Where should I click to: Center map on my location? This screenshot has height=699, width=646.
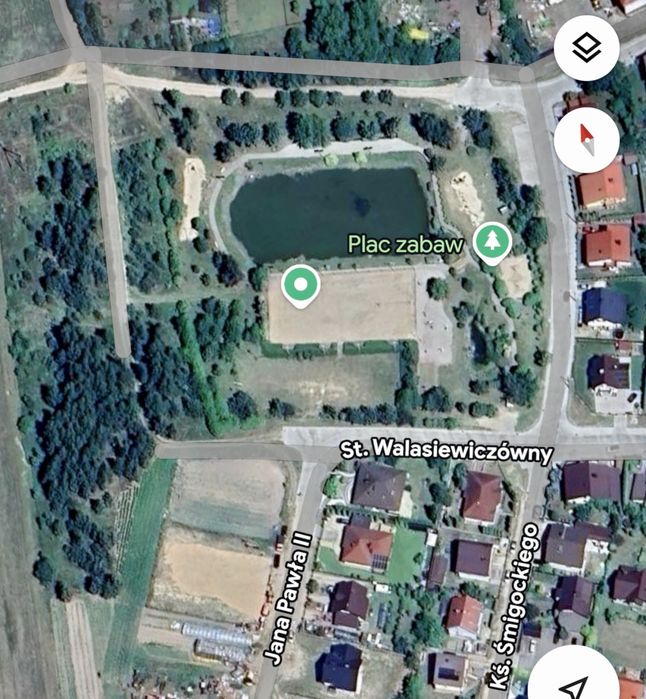[x=574, y=684]
